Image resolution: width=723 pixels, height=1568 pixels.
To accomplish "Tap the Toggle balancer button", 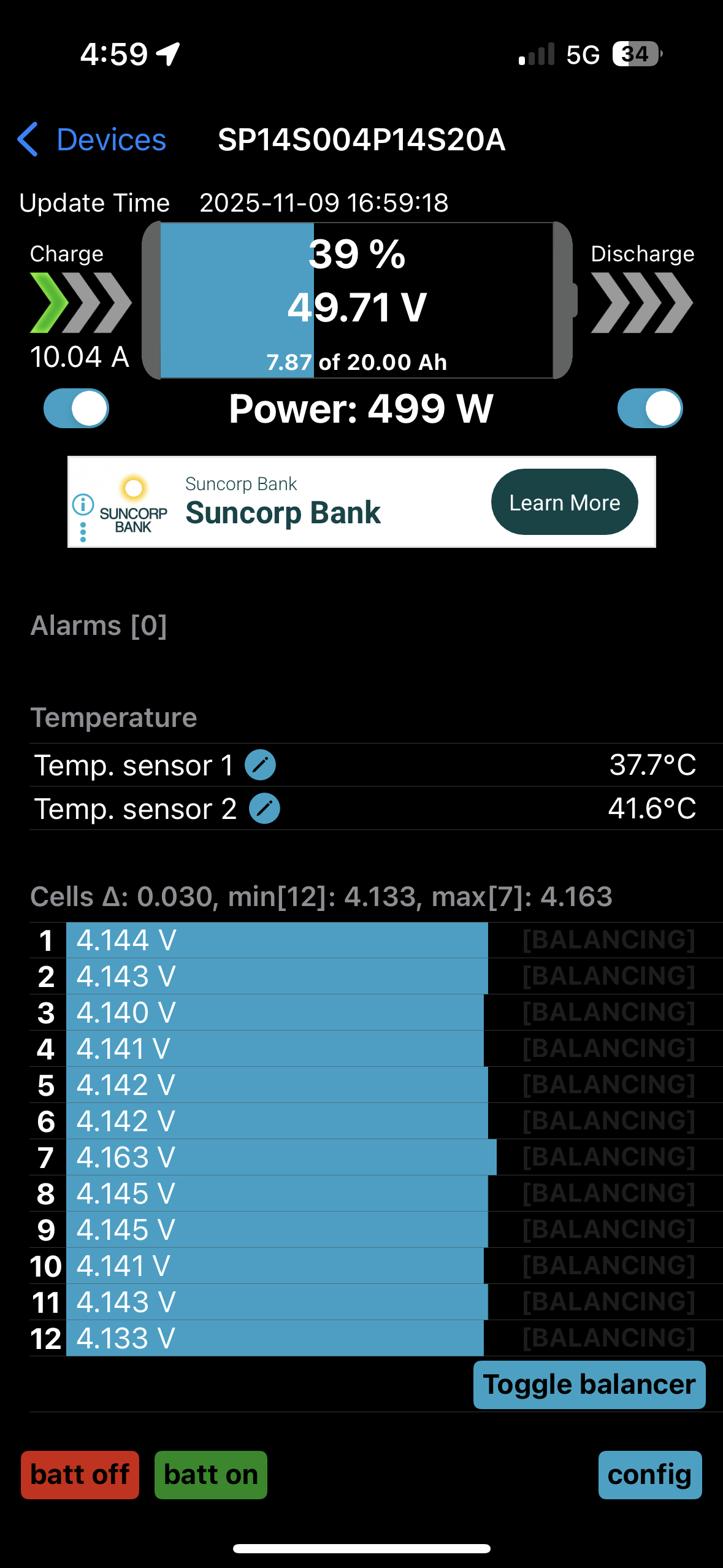I will [x=589, y=1385].
